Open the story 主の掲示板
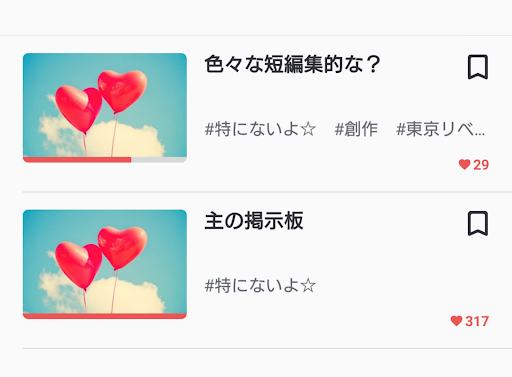Image resolution: width=512 pixels, height=377 pixels. pos(254,221)
